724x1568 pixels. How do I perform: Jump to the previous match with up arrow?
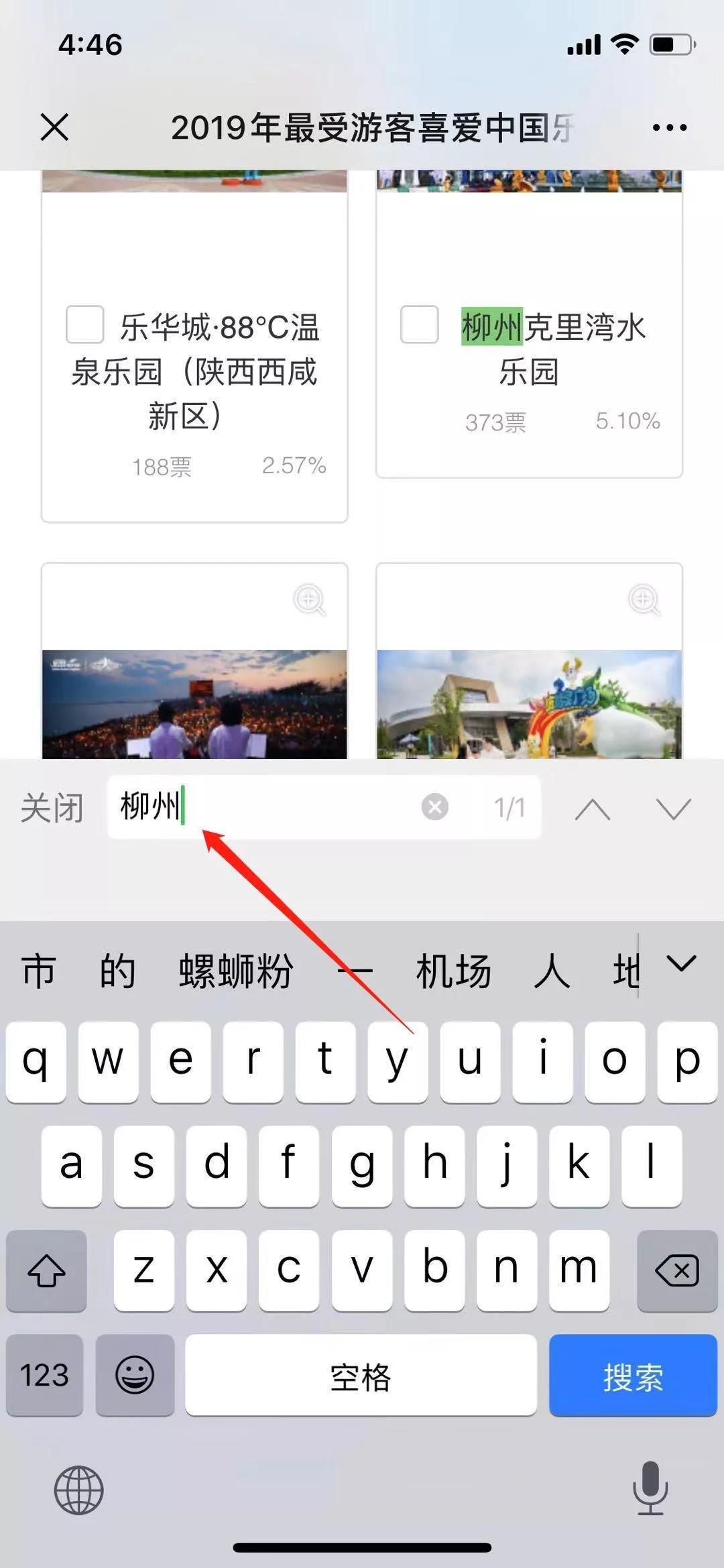click(593, 809)
